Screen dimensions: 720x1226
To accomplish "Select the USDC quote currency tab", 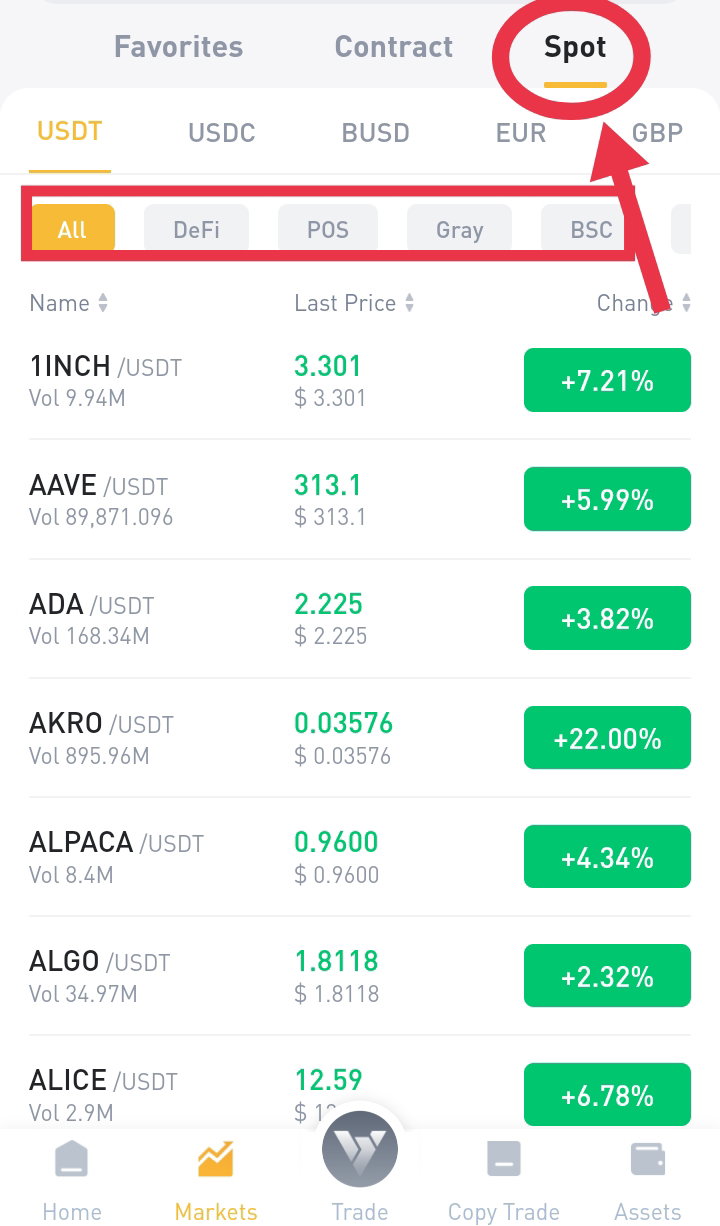I will click(221, 133).
